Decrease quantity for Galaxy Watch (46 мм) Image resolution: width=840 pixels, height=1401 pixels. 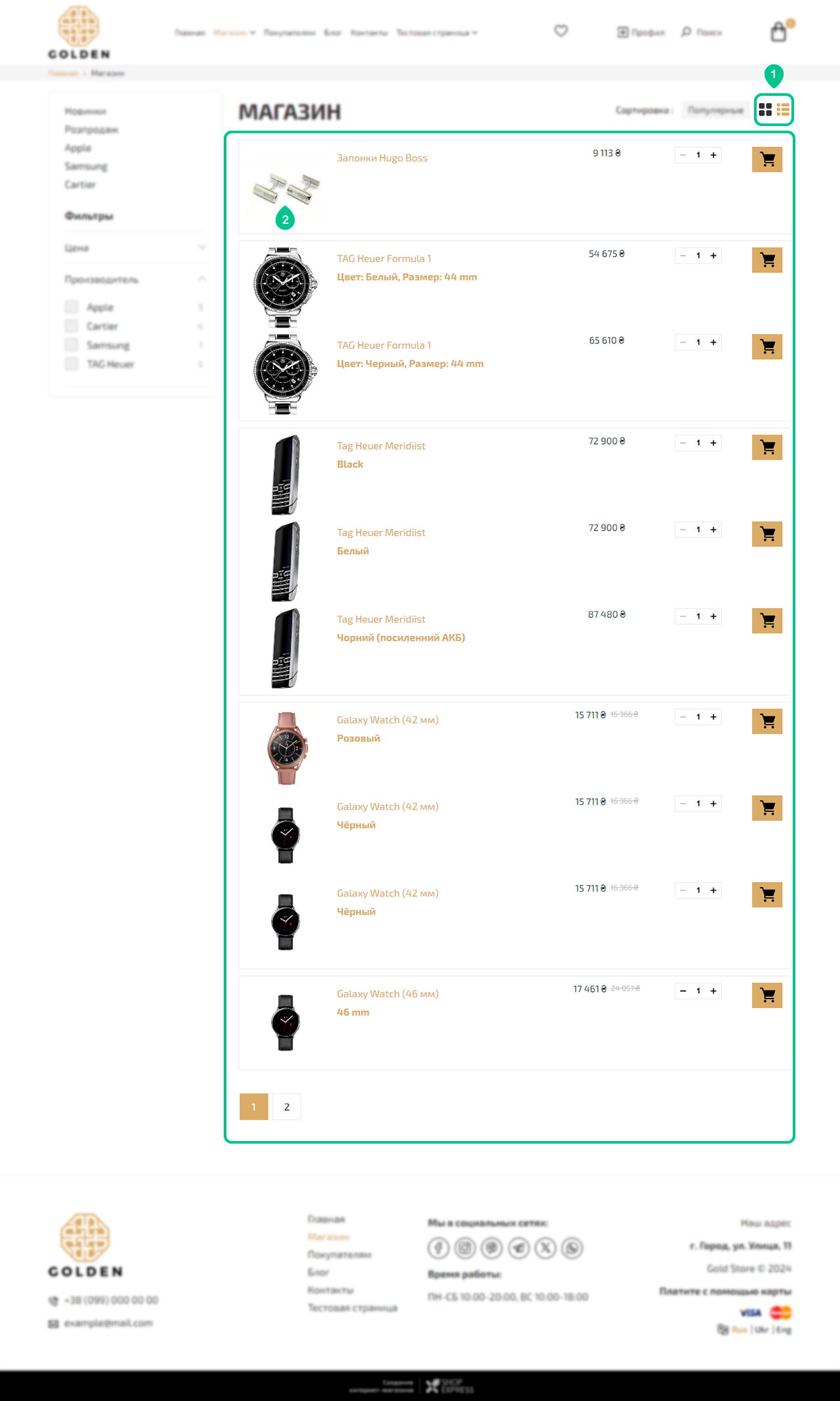683,991
